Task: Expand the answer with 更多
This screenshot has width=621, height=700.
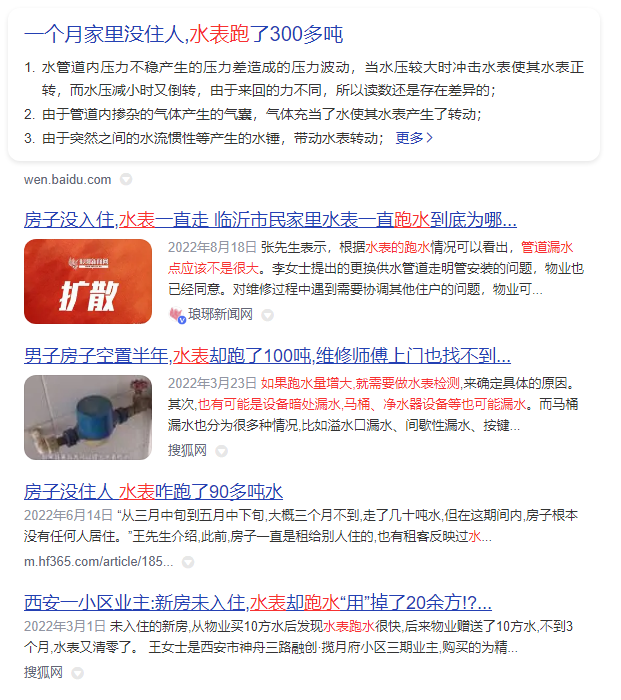Action: coord(414,138)
